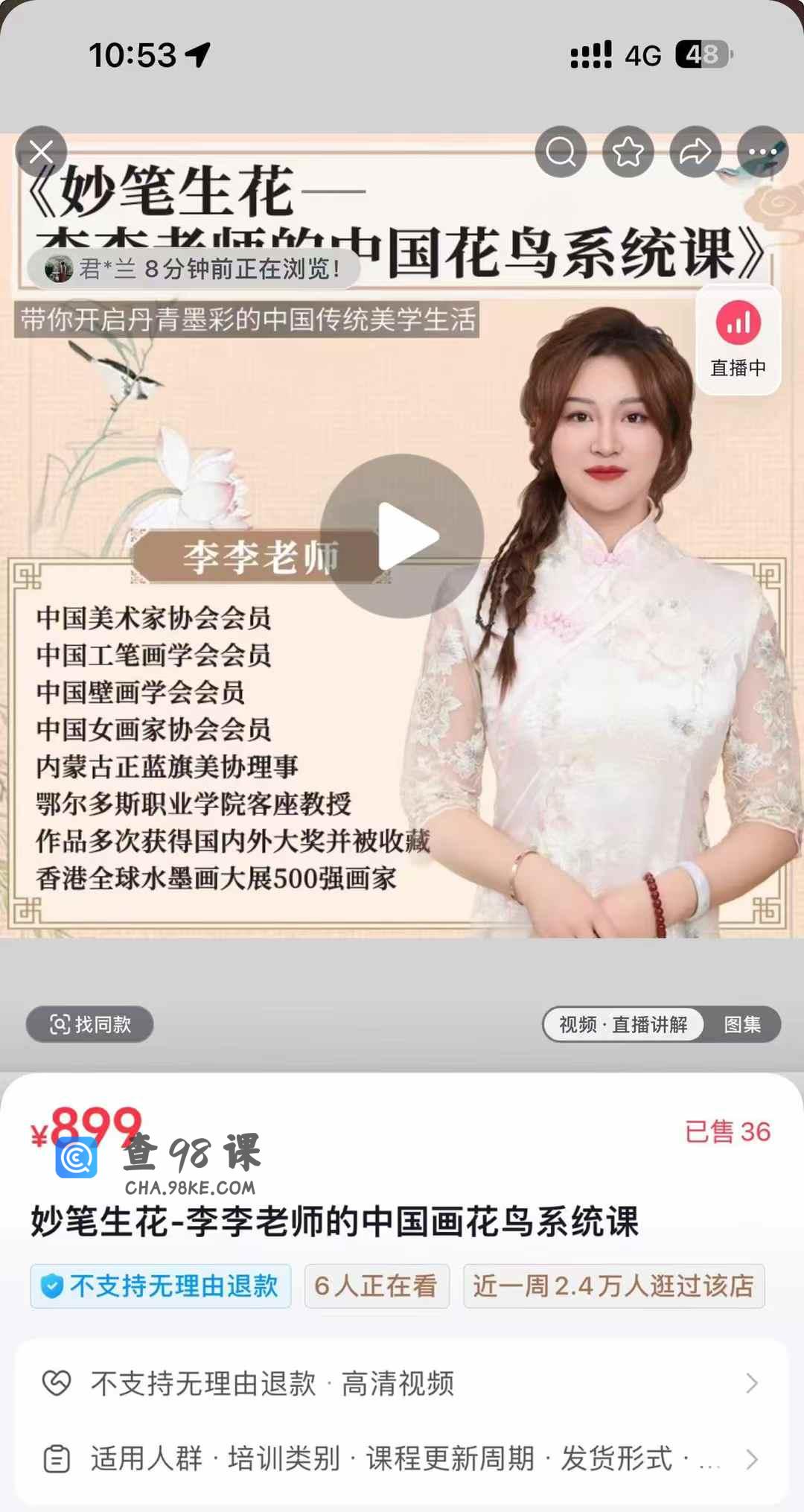Image resolution: width=804 pixels, height=1512 pixels.
Task: Open the three-dot overflow menu
Action: pos(762,152)
